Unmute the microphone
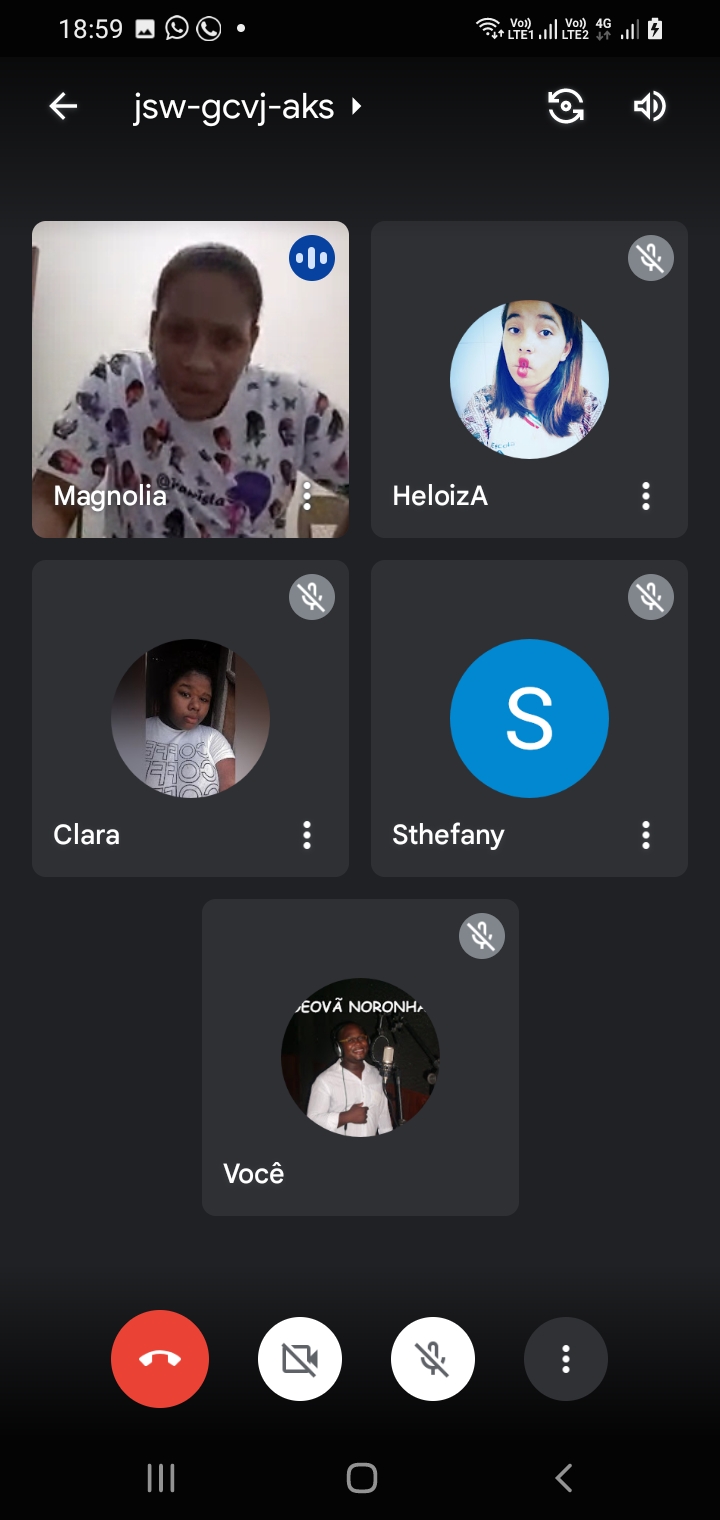 pyautogui.click(x=433, y=1359)
